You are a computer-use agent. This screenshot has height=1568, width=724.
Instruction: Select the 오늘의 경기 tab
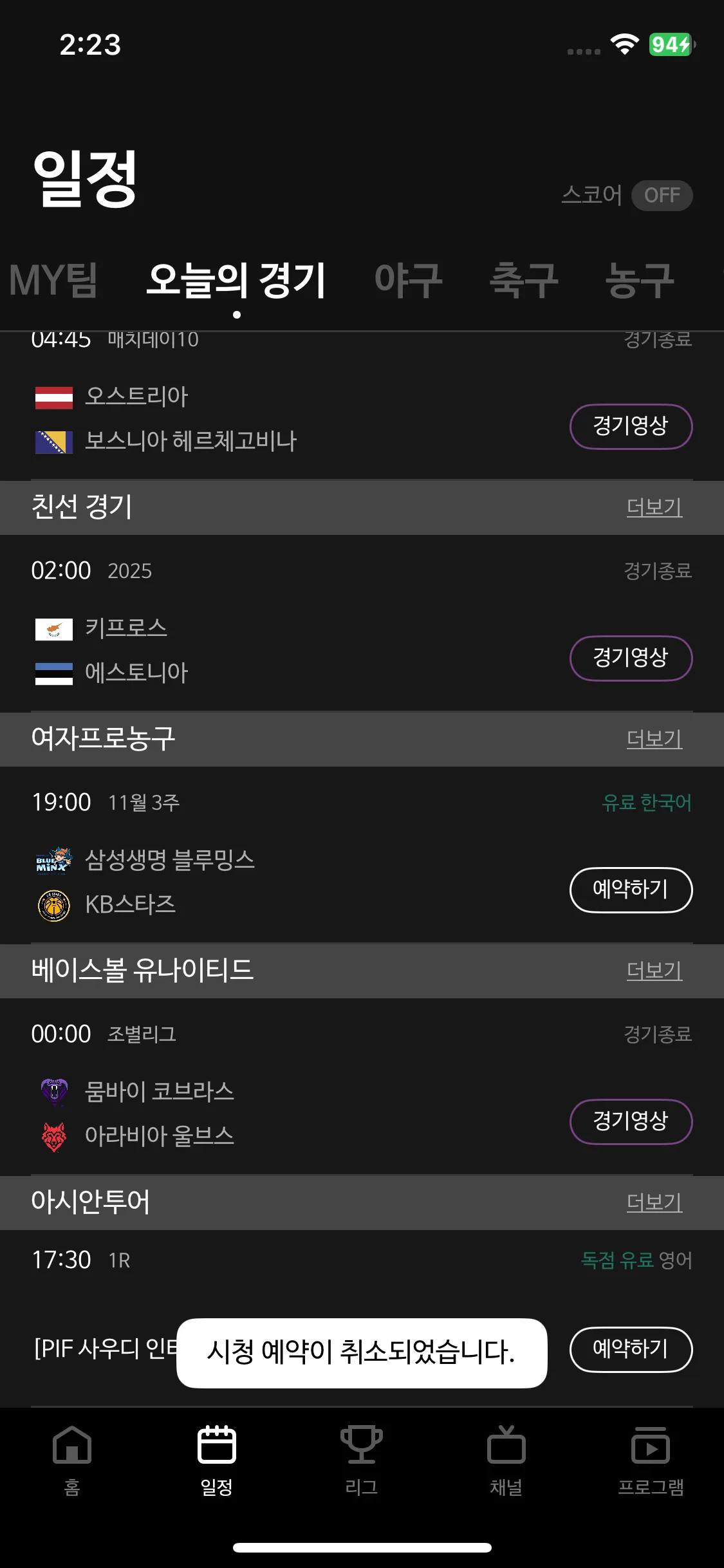tap(236, 281)
